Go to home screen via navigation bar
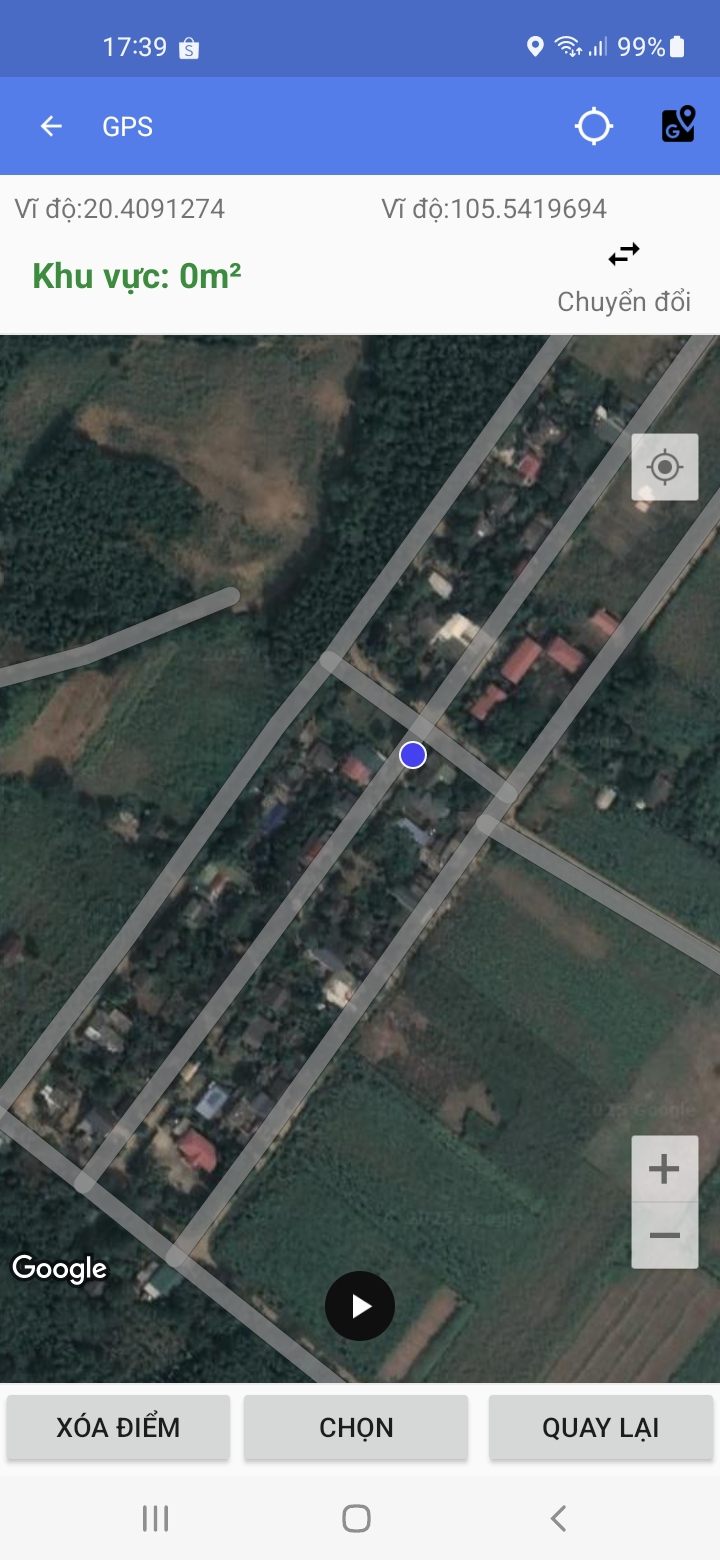The height and width of the screenshot is (1560, 720). point(356,1518)
